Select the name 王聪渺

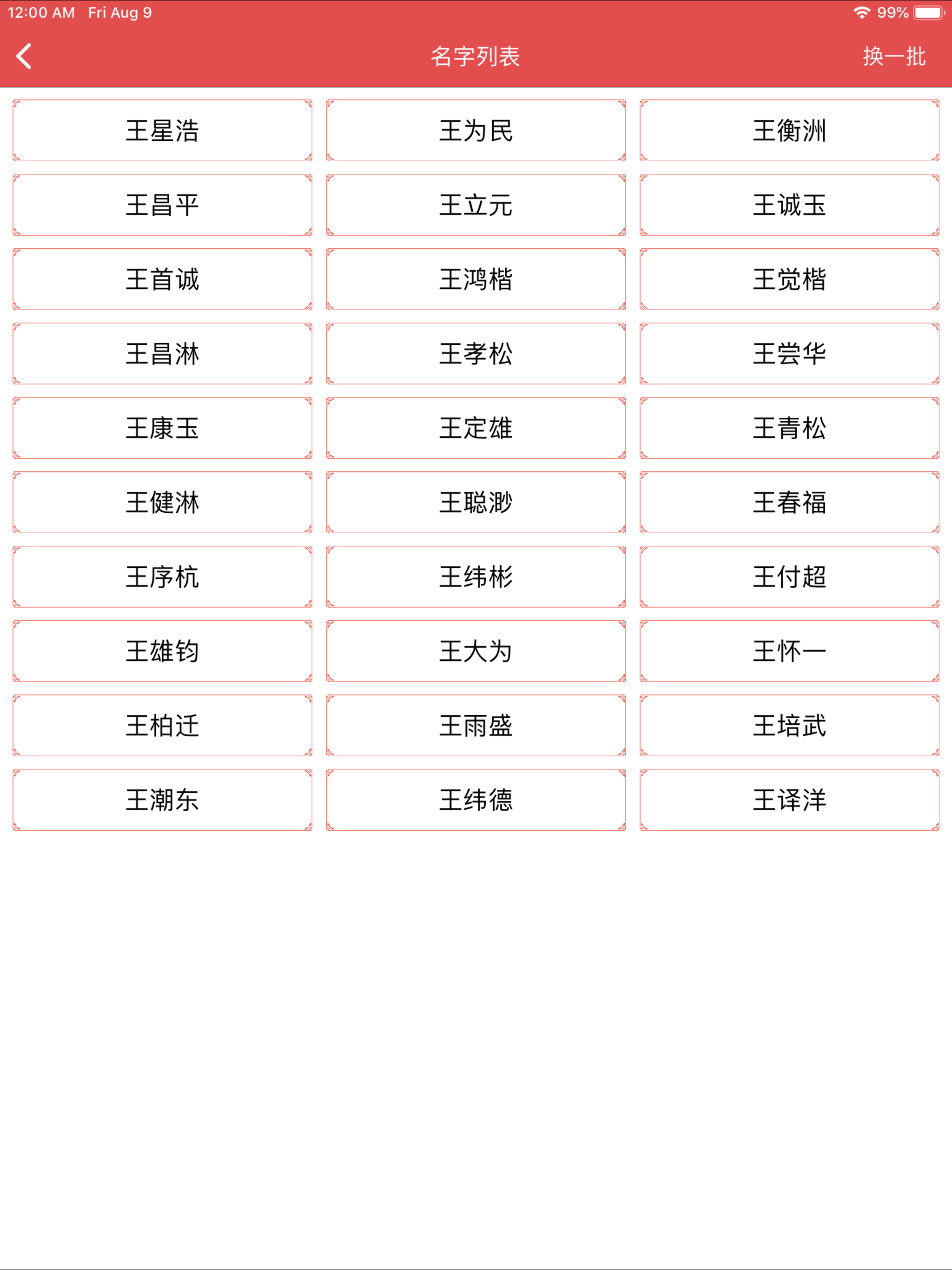(476, 503)
